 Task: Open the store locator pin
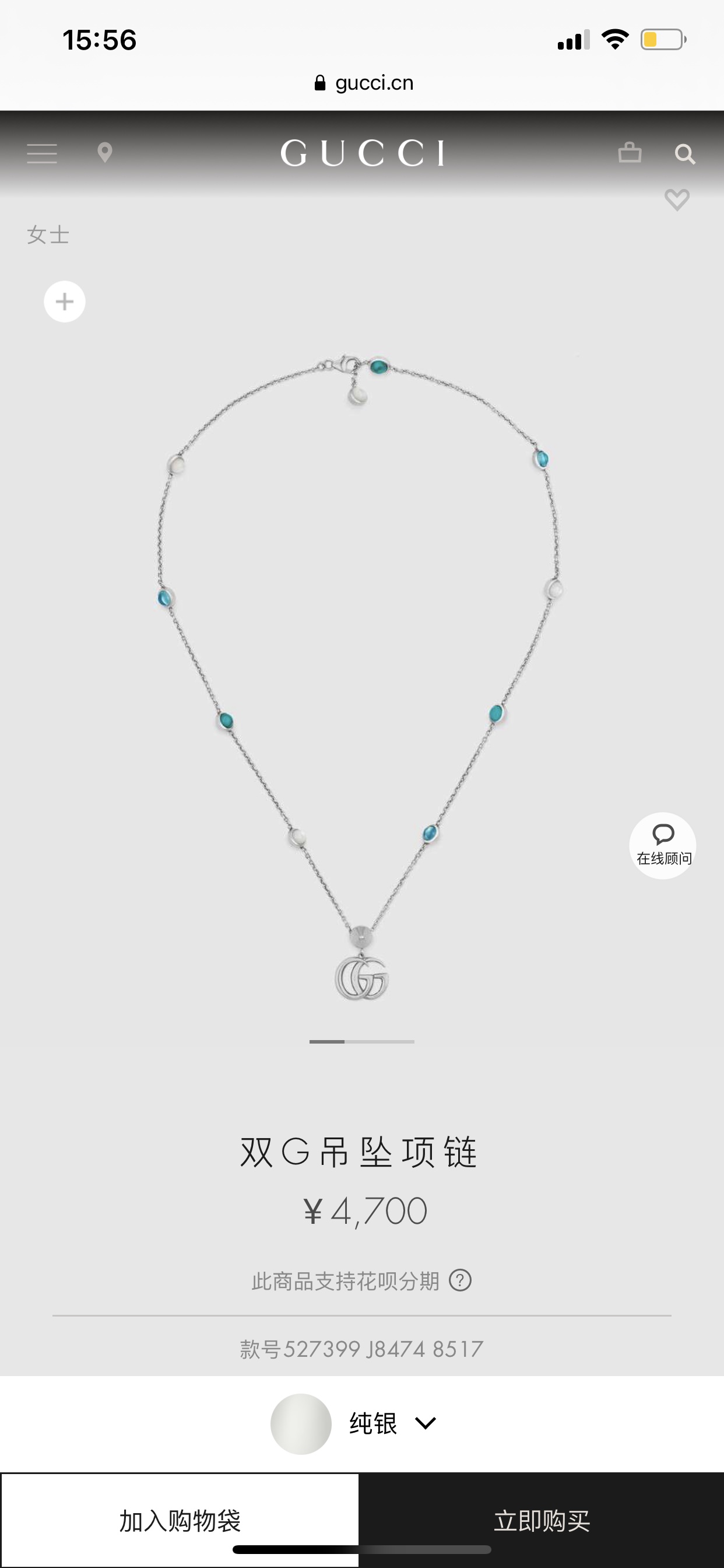(105, 153)
